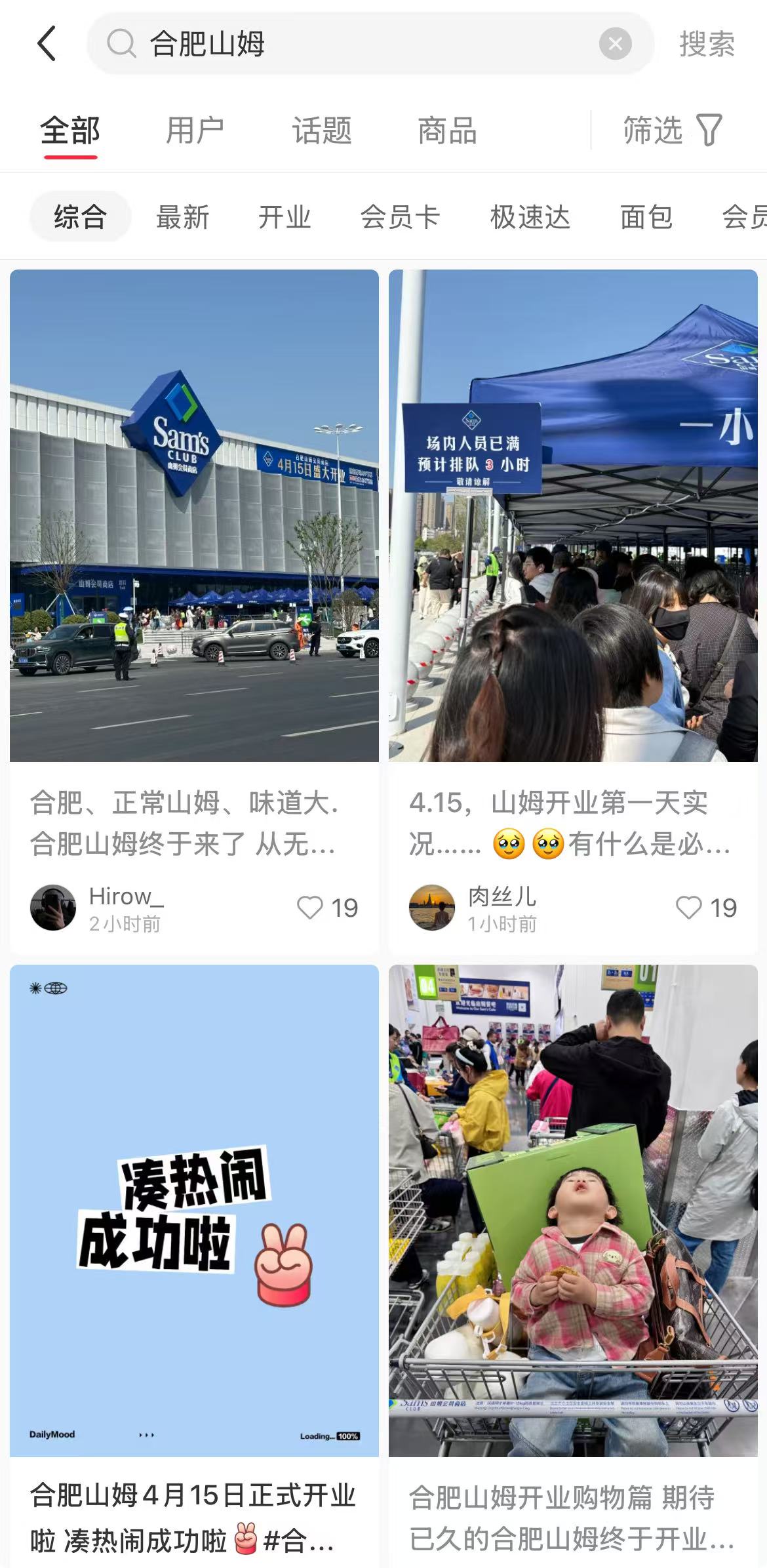Screen dimensions: 767x1568
Task: Select the 开业 chip
Action: (x=285, y=217)
